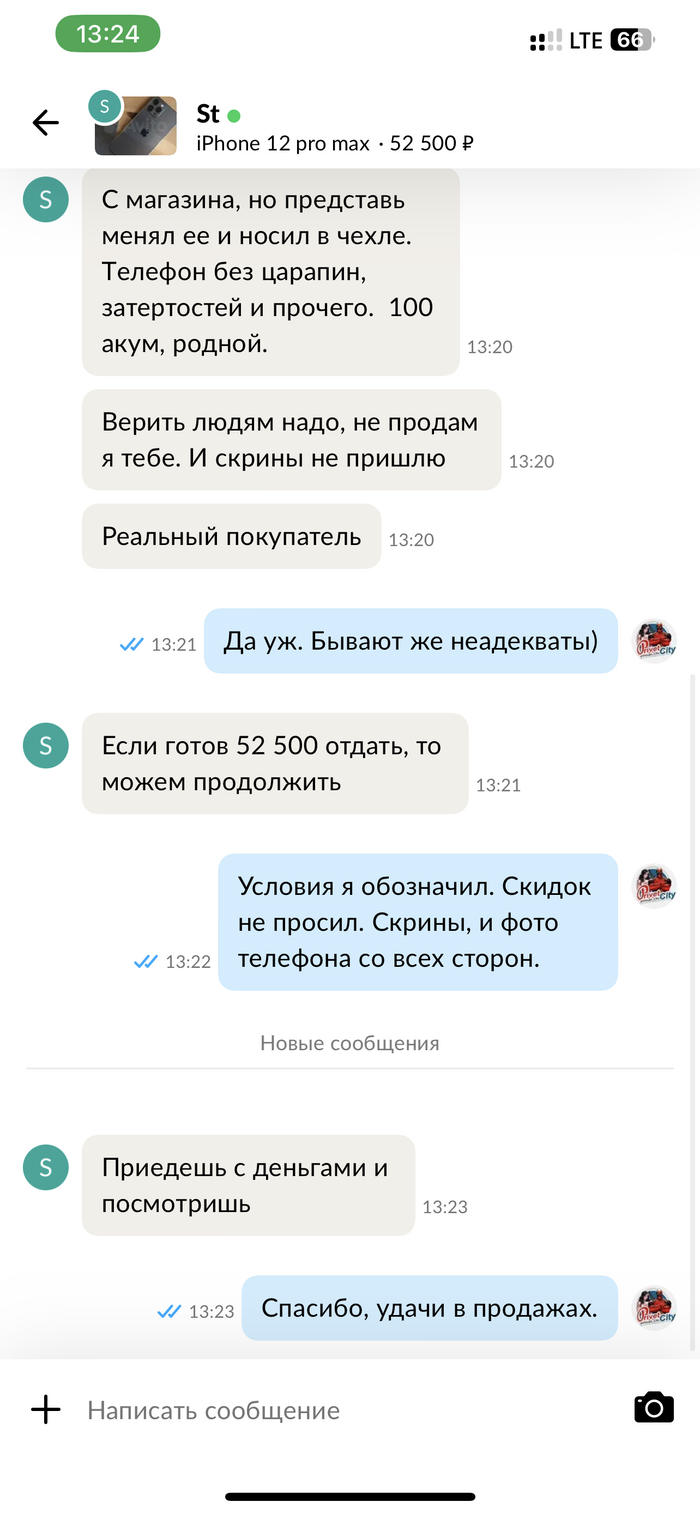The height and width of the screenshot is (1514, 700).
Task: Open the camera to send a photo
Action: (654, 1407)
